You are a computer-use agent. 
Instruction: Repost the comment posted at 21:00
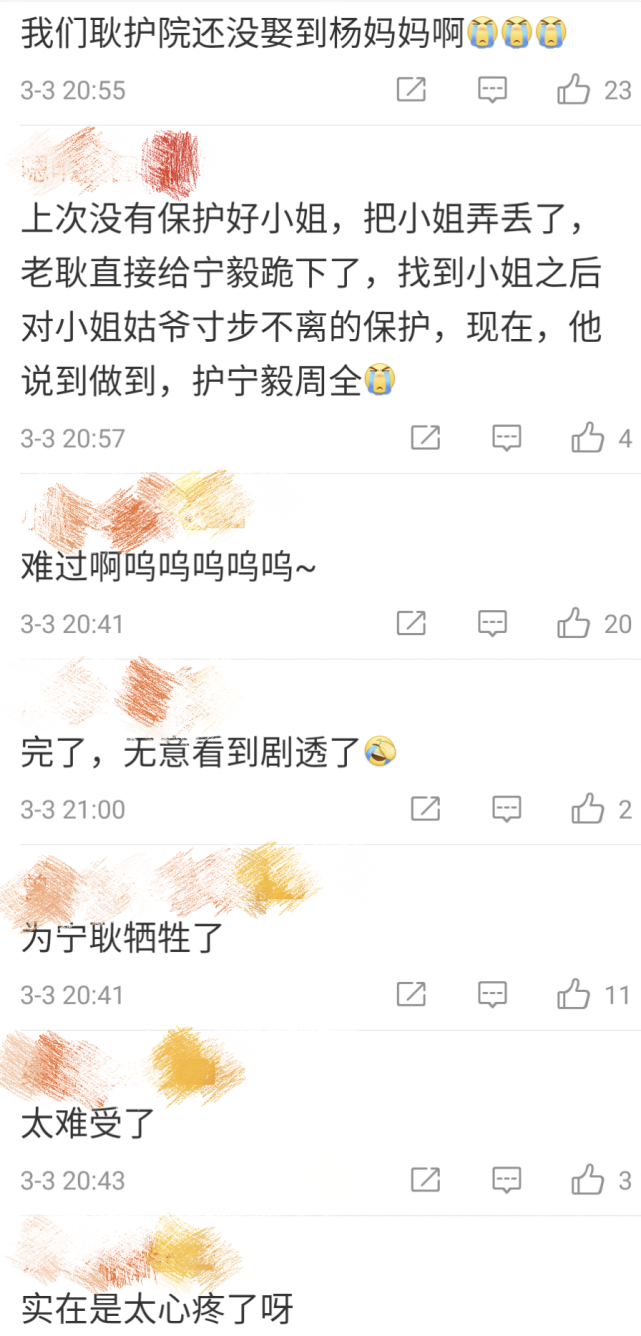tap(426, 809)
